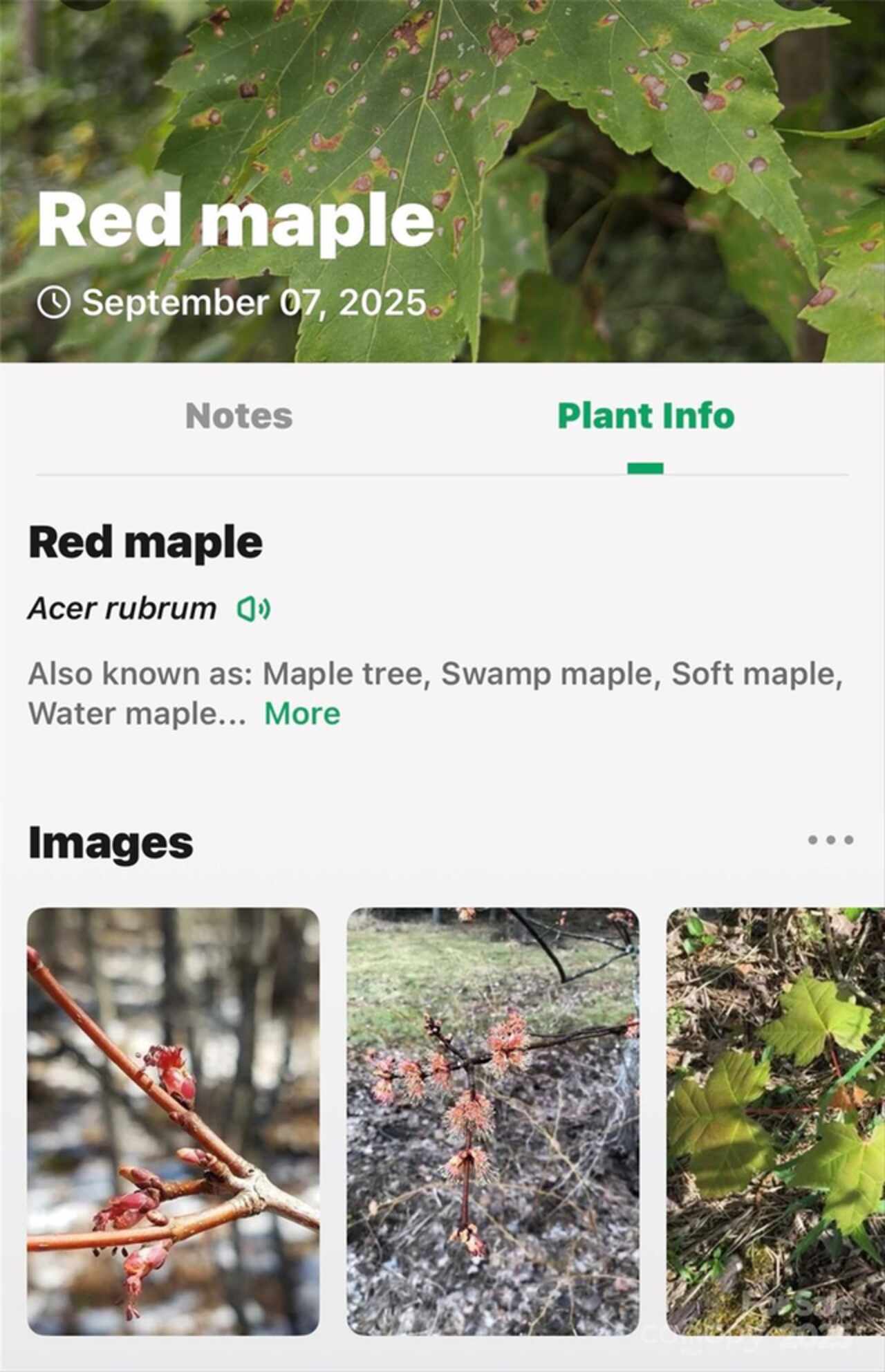This screenshot has height=1372, width=885.
Task: Select the Plant Info tab
Action: point(645,416)
